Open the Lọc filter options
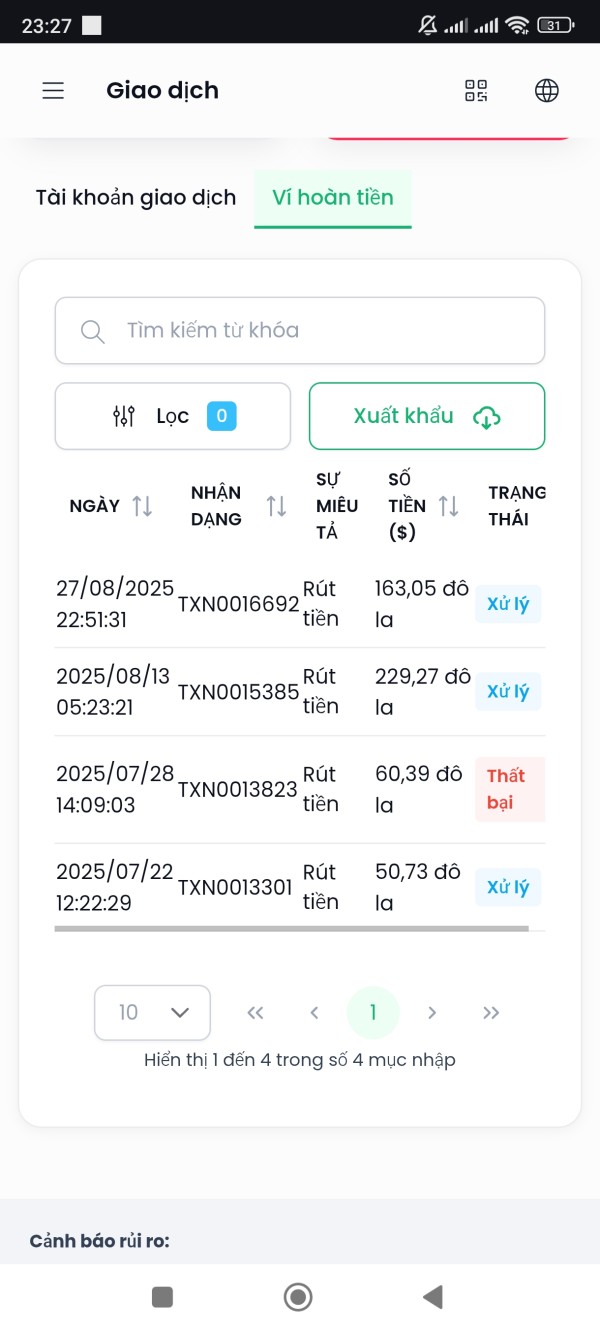The image size is (600, 1334). click(173, 416)
